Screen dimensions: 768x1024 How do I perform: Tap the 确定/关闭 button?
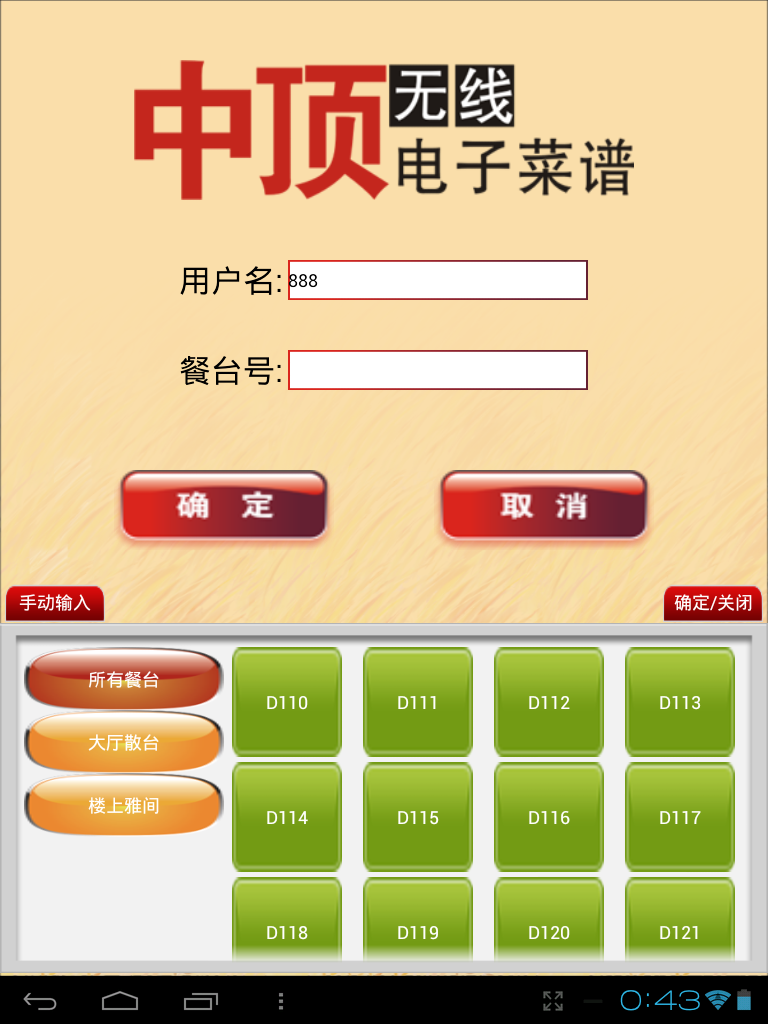coord(713,603)
